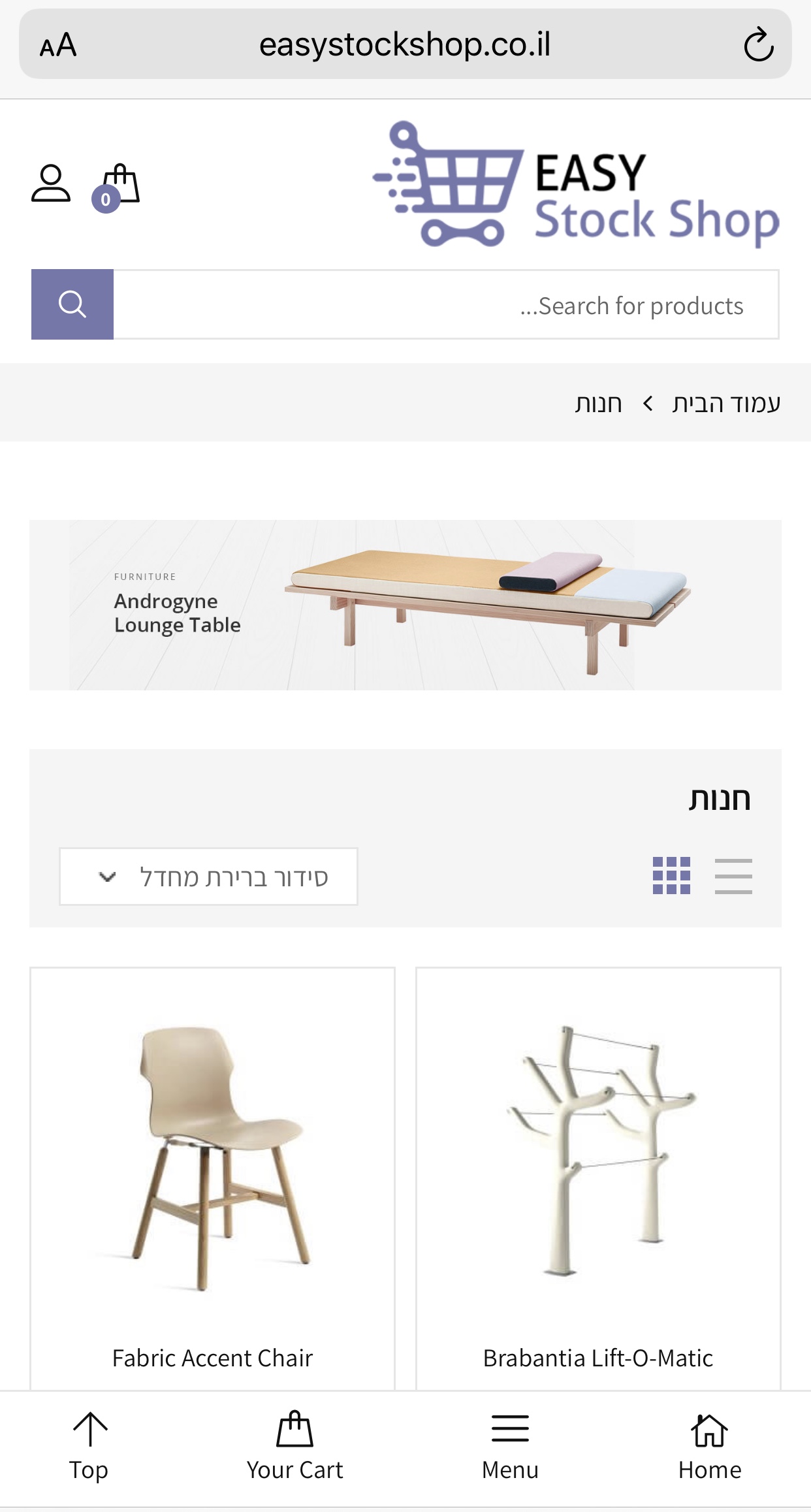Image resolution: width=811 pixels, height=1512 pixels.
Task: Open the Brabantia Lift-O-Matic product
Action: pos(598,1358)
